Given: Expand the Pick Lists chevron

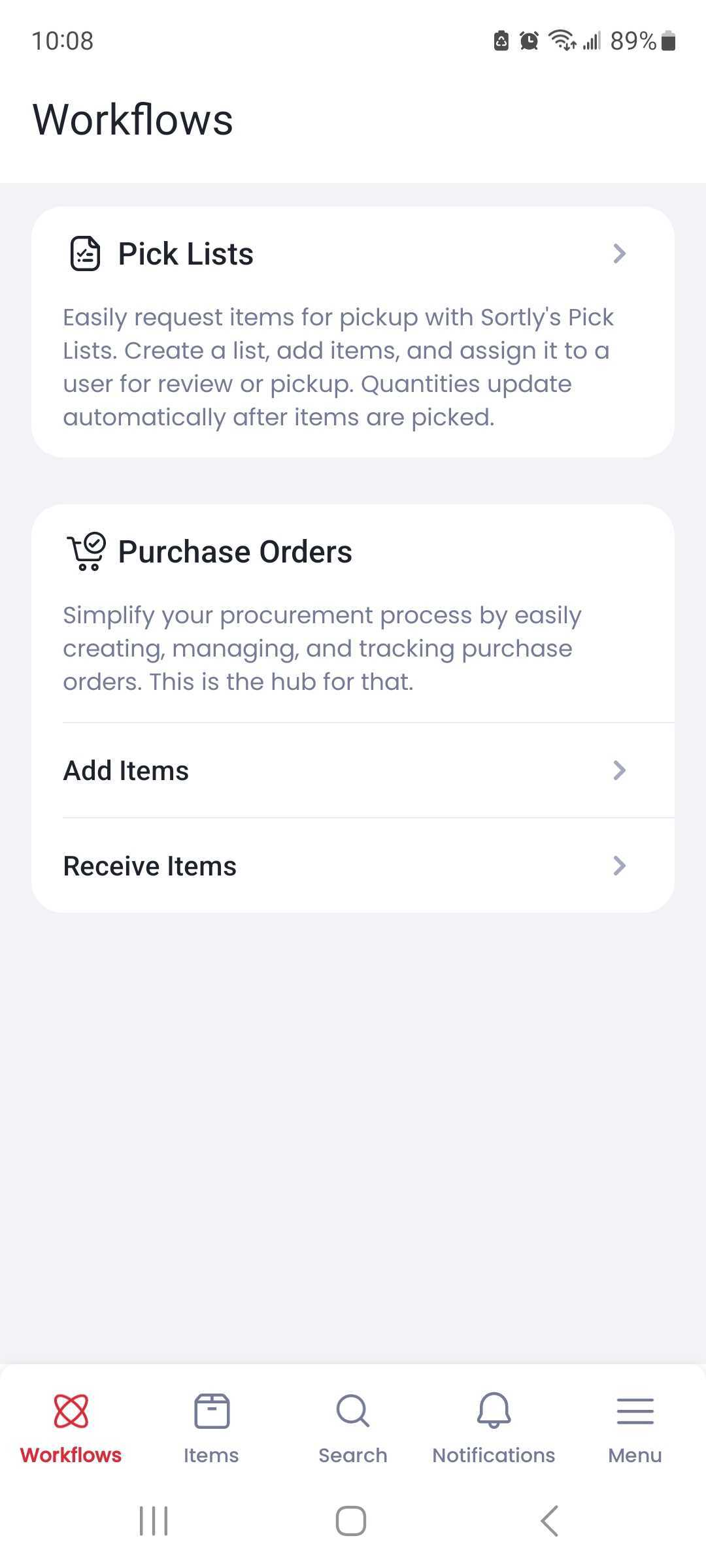Looking at the screenshot, I should pyautogui.click(x=620, y=254).
